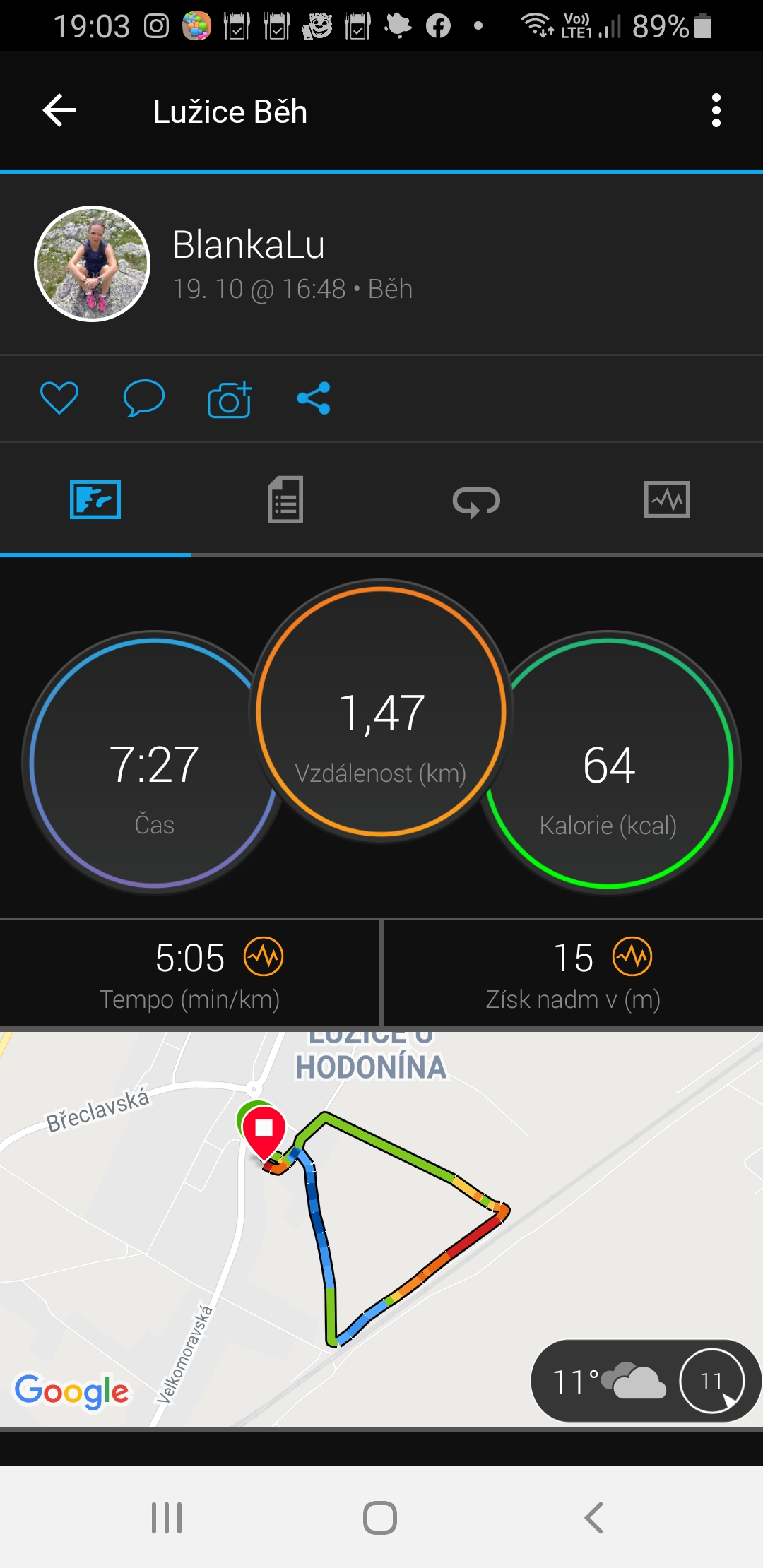Screen dimensions: 763x1568
Task: Open the run route map
Action: click(381, 1229)
